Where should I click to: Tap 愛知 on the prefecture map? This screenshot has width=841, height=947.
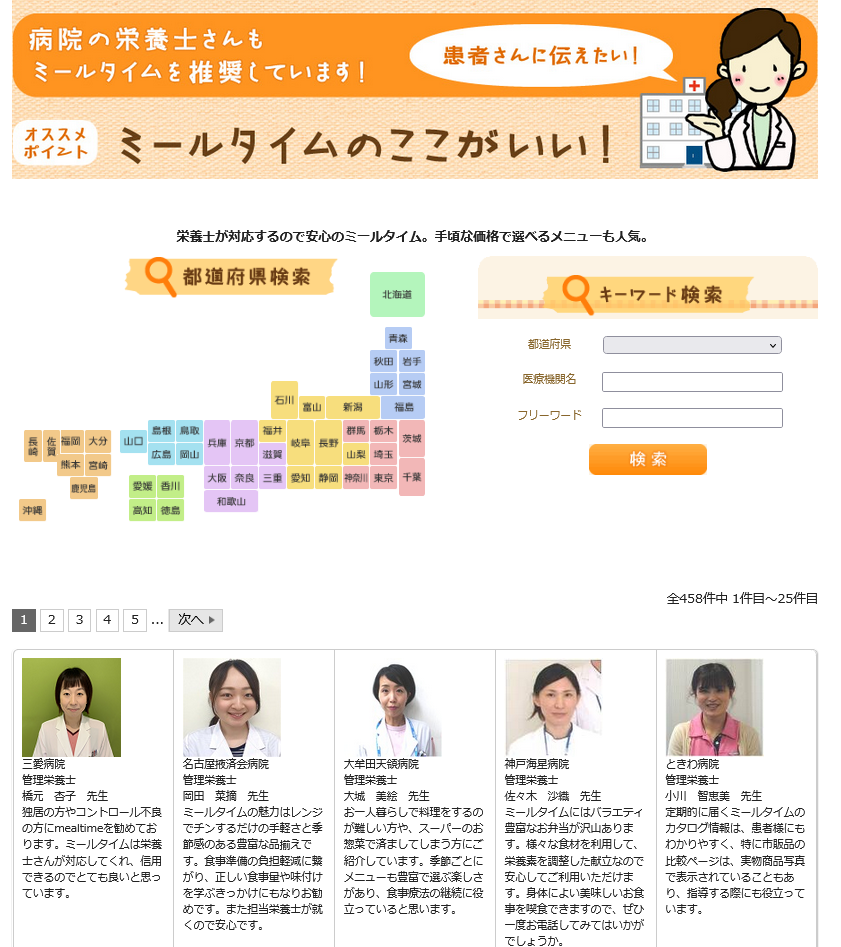click(x=300, y=479)
